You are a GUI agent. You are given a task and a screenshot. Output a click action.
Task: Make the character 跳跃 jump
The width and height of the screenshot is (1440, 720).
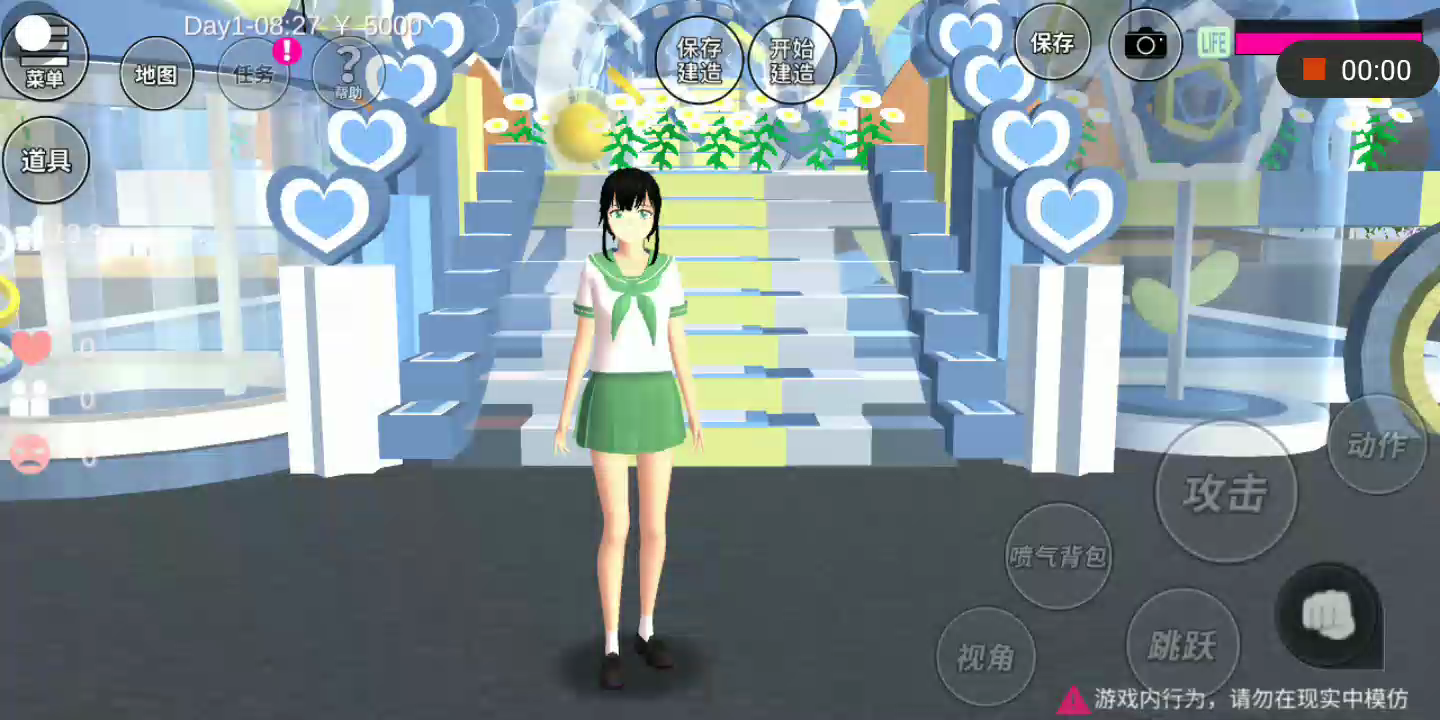pyautogui.click(x=1182, y=645)
